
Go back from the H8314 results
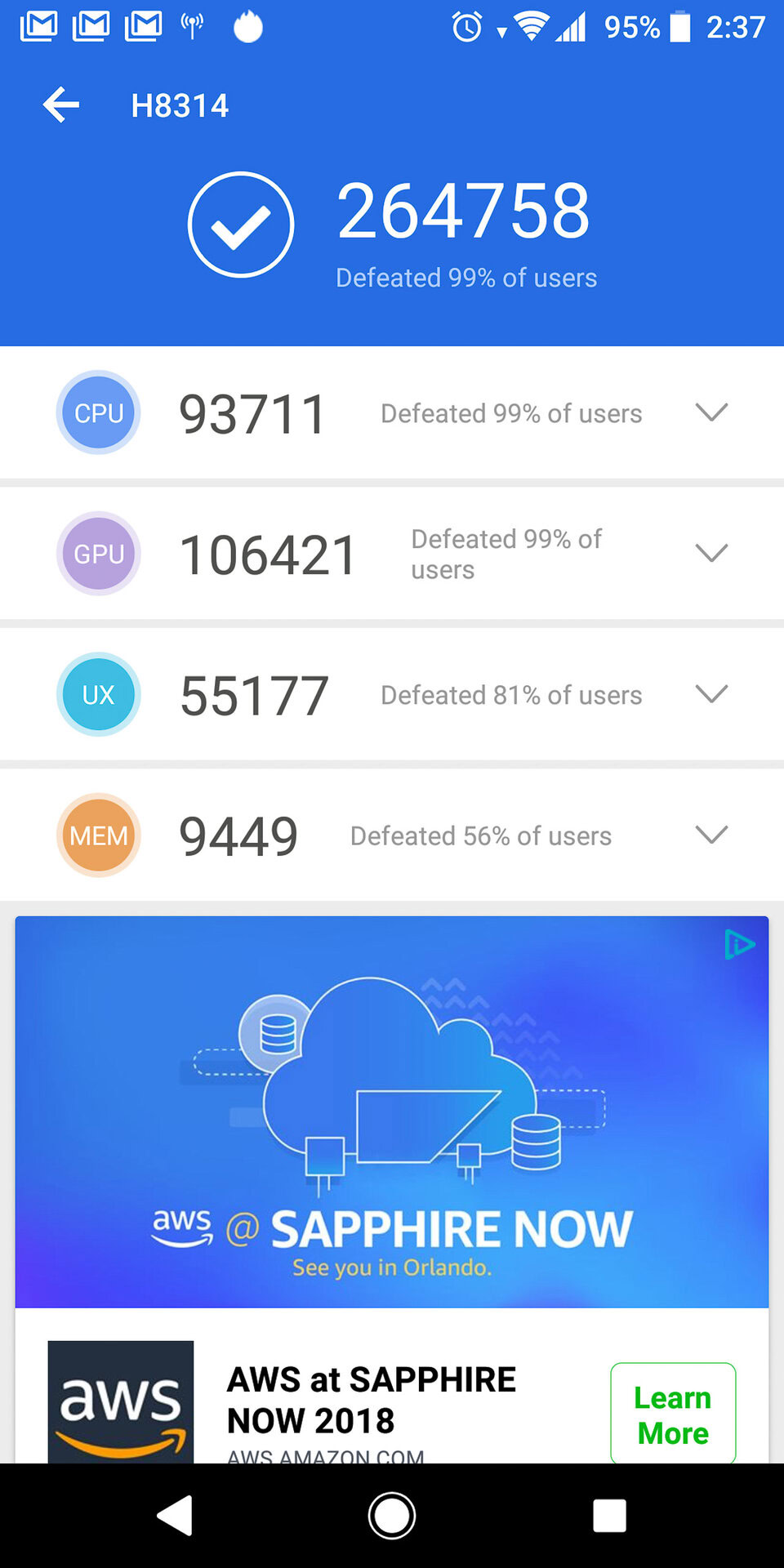point(61,105)
